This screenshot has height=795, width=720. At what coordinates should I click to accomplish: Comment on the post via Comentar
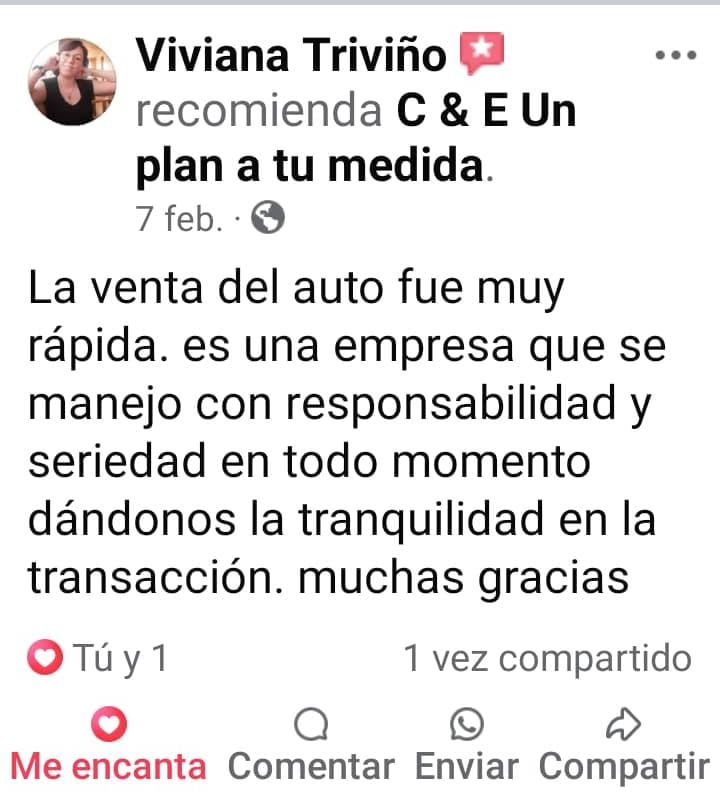[311, 747]
